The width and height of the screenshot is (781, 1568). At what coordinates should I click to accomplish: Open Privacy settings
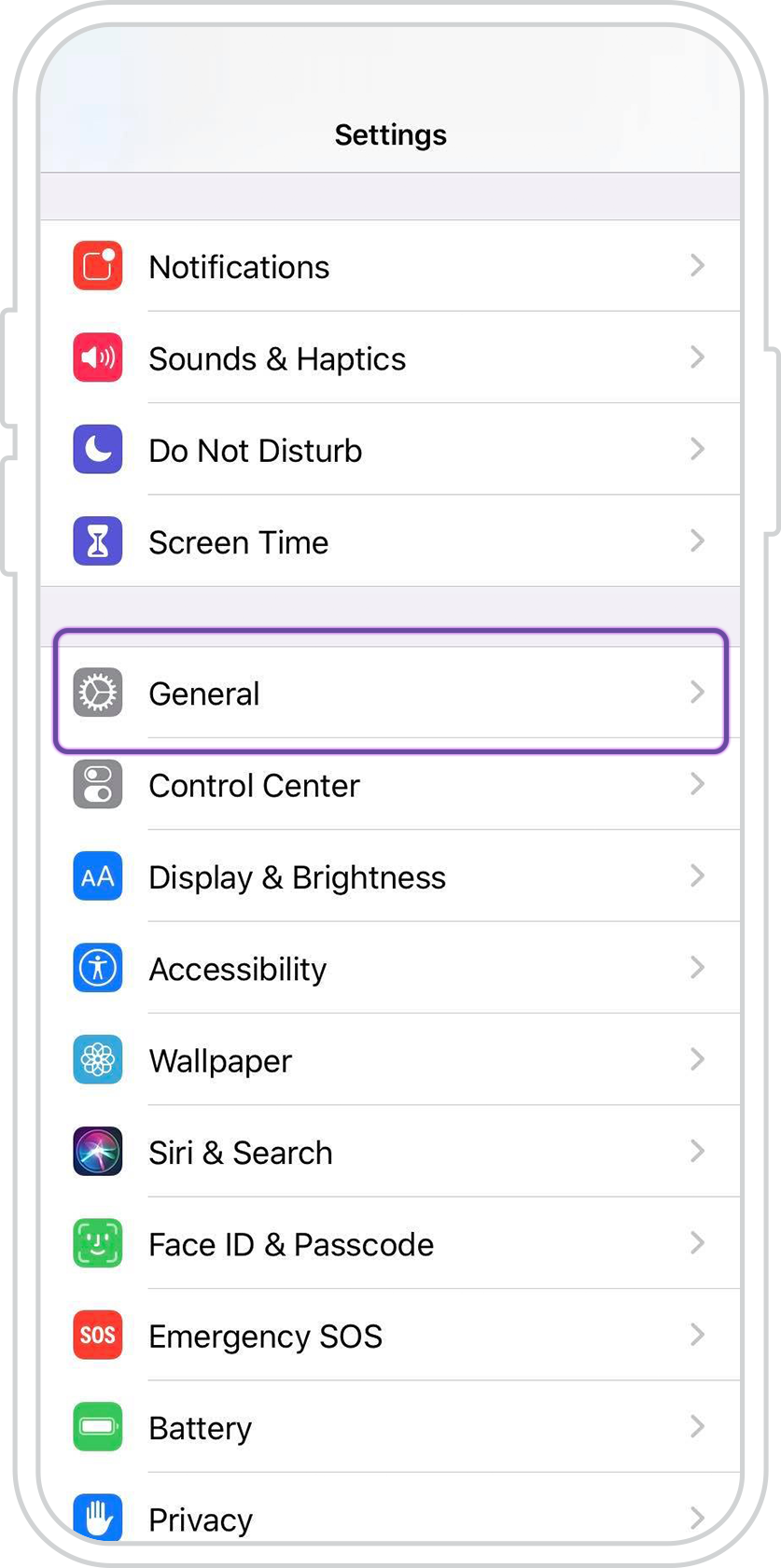(x=390, y=1508)
